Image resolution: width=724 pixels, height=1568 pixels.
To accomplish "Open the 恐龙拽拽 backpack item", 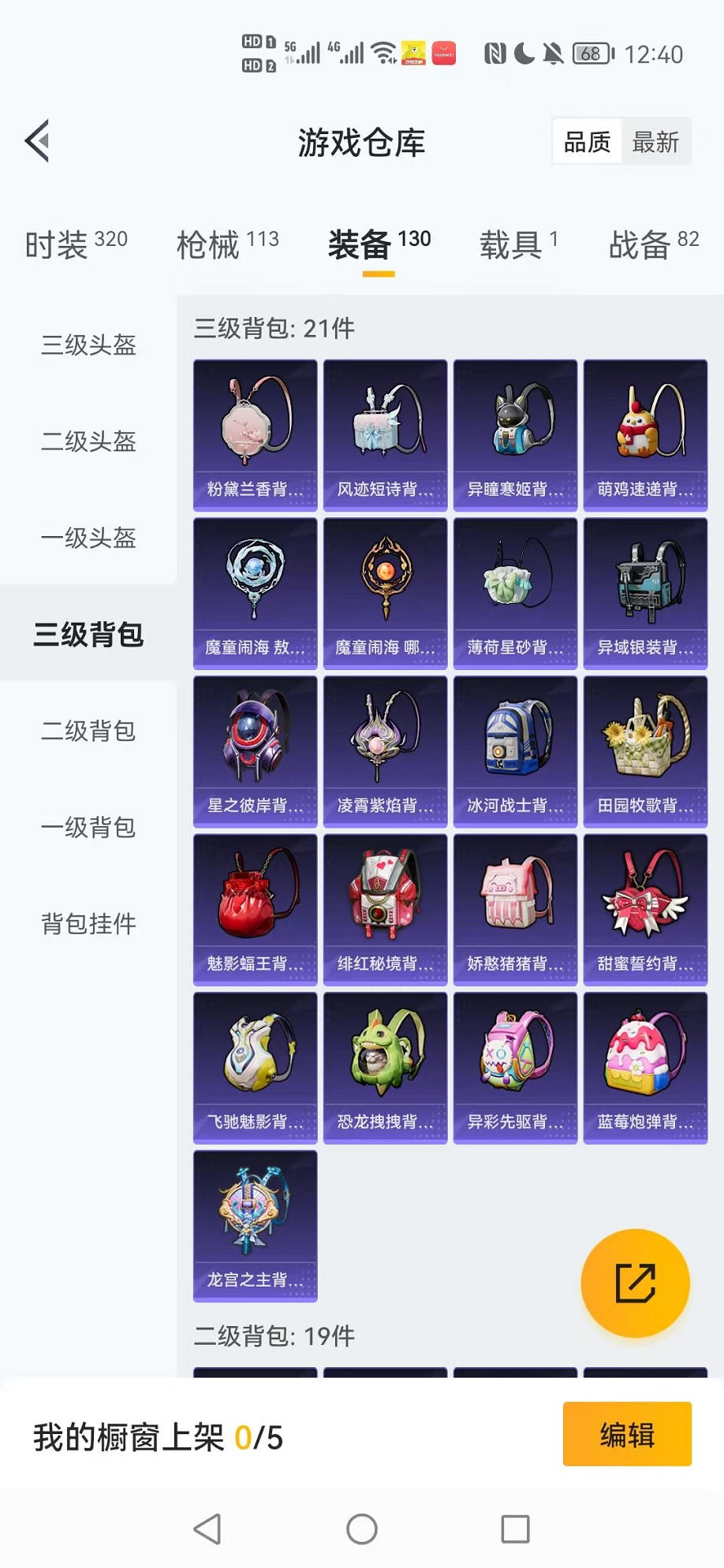I will coord(385,1067).
